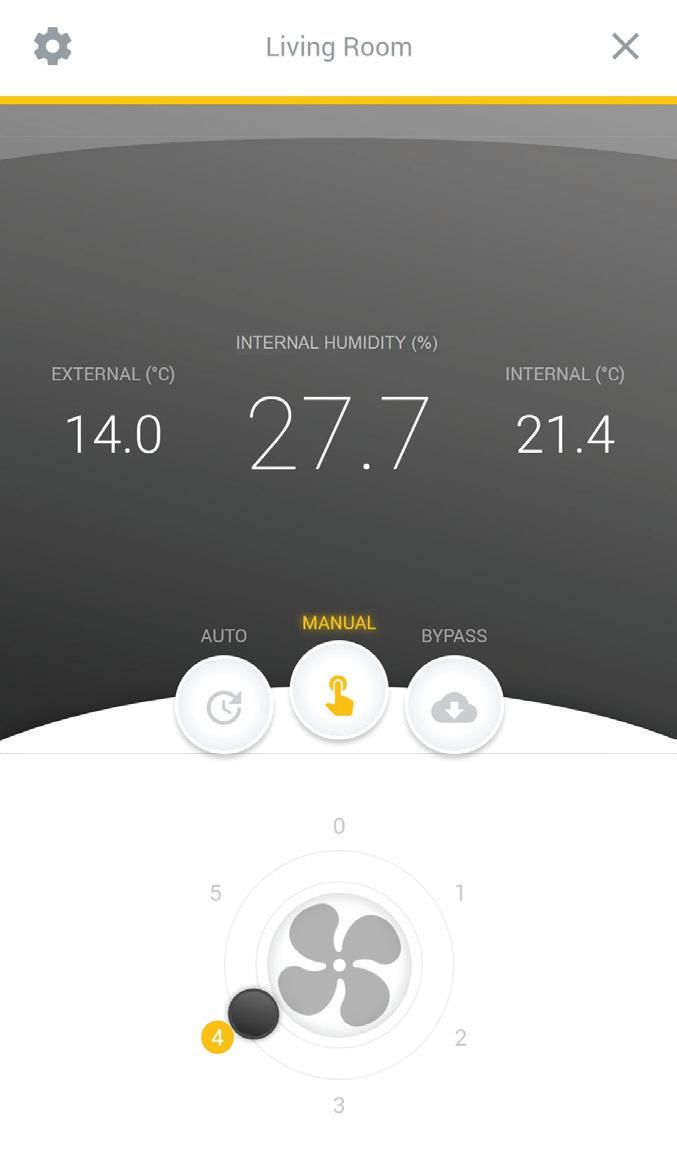Screen dimensions: 677x1160
Task: Select Manual mode button
Action: coord(339,692)
